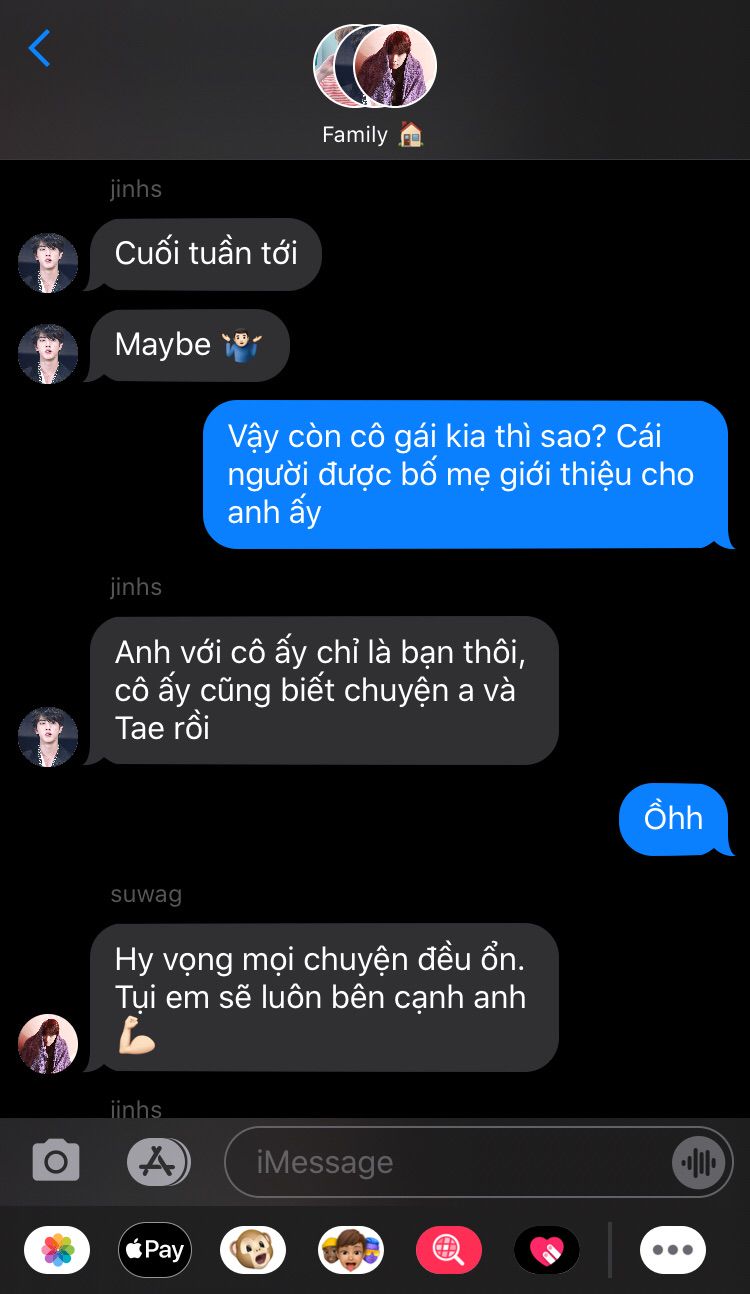
Task: Open the Digital Touch heart app
Action: coord(547,1249)
